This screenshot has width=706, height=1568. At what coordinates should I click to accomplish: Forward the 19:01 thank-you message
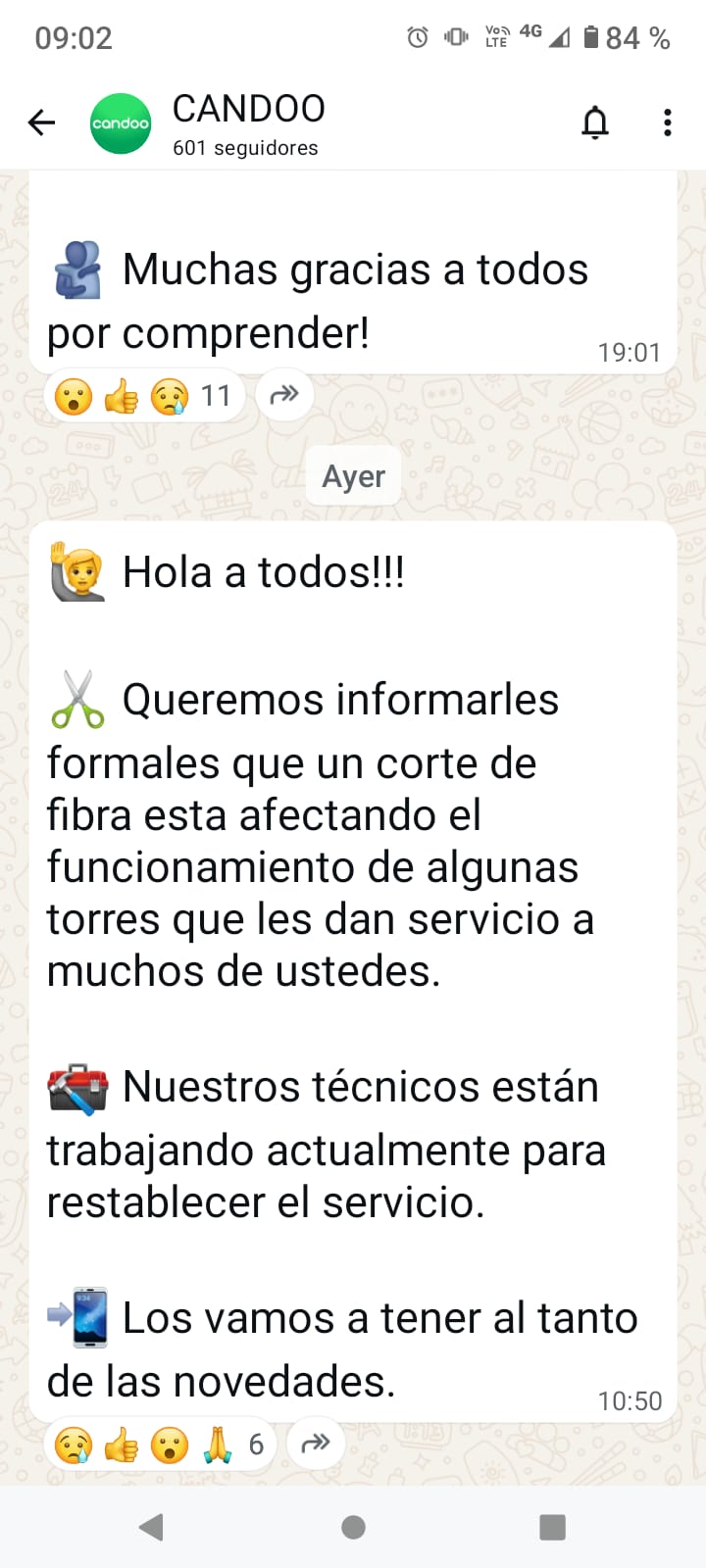284,395
